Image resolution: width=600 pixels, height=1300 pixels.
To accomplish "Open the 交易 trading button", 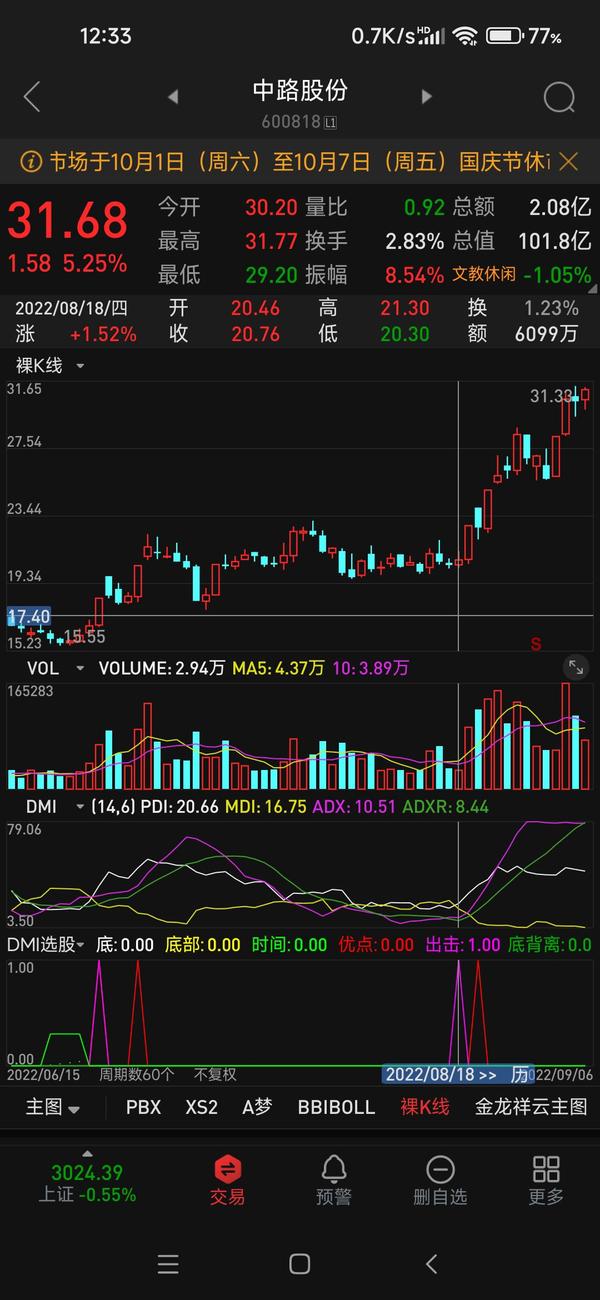I will pos(227,1180).
